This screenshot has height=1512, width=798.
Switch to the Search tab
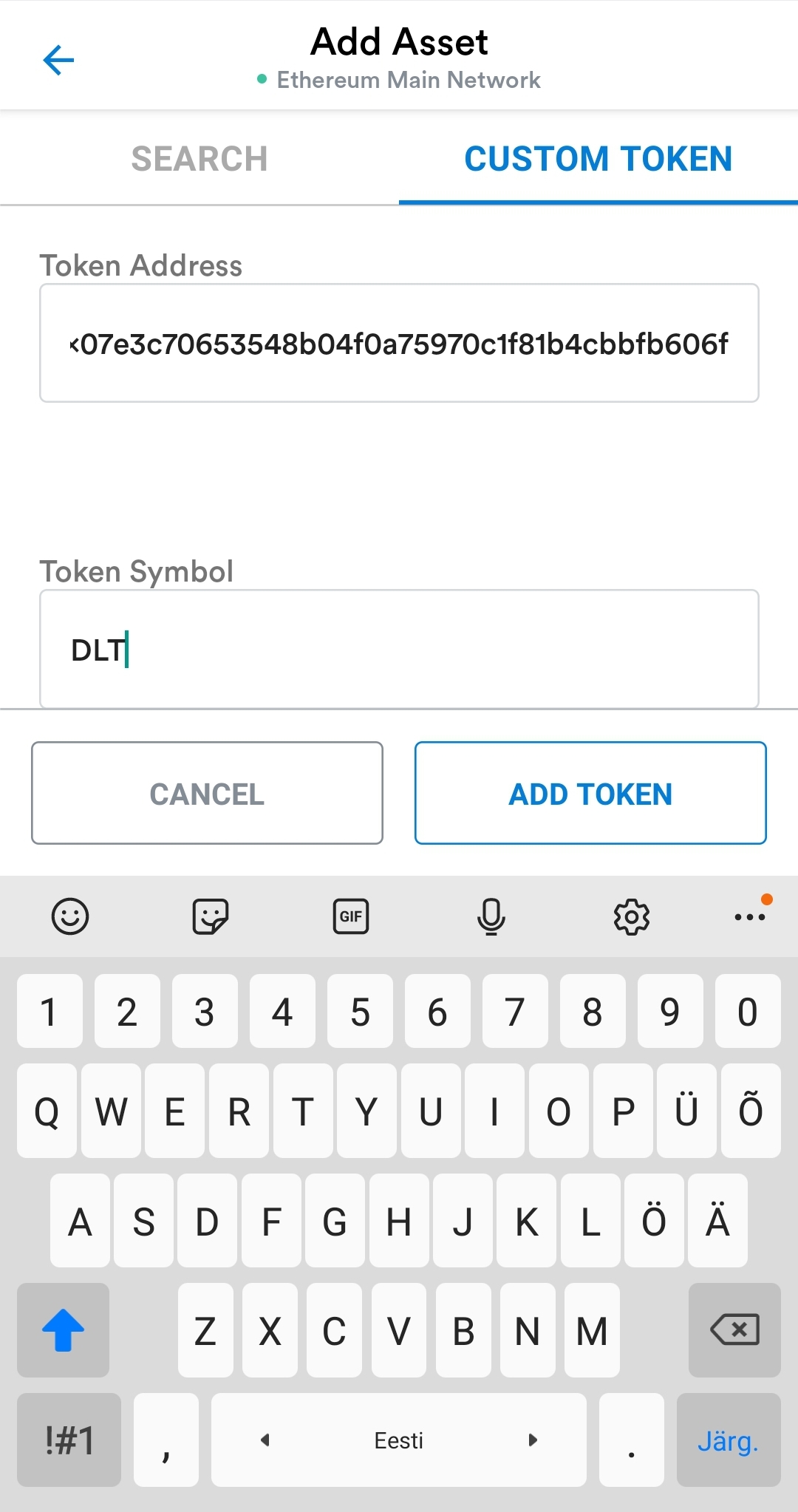point(199,159)
